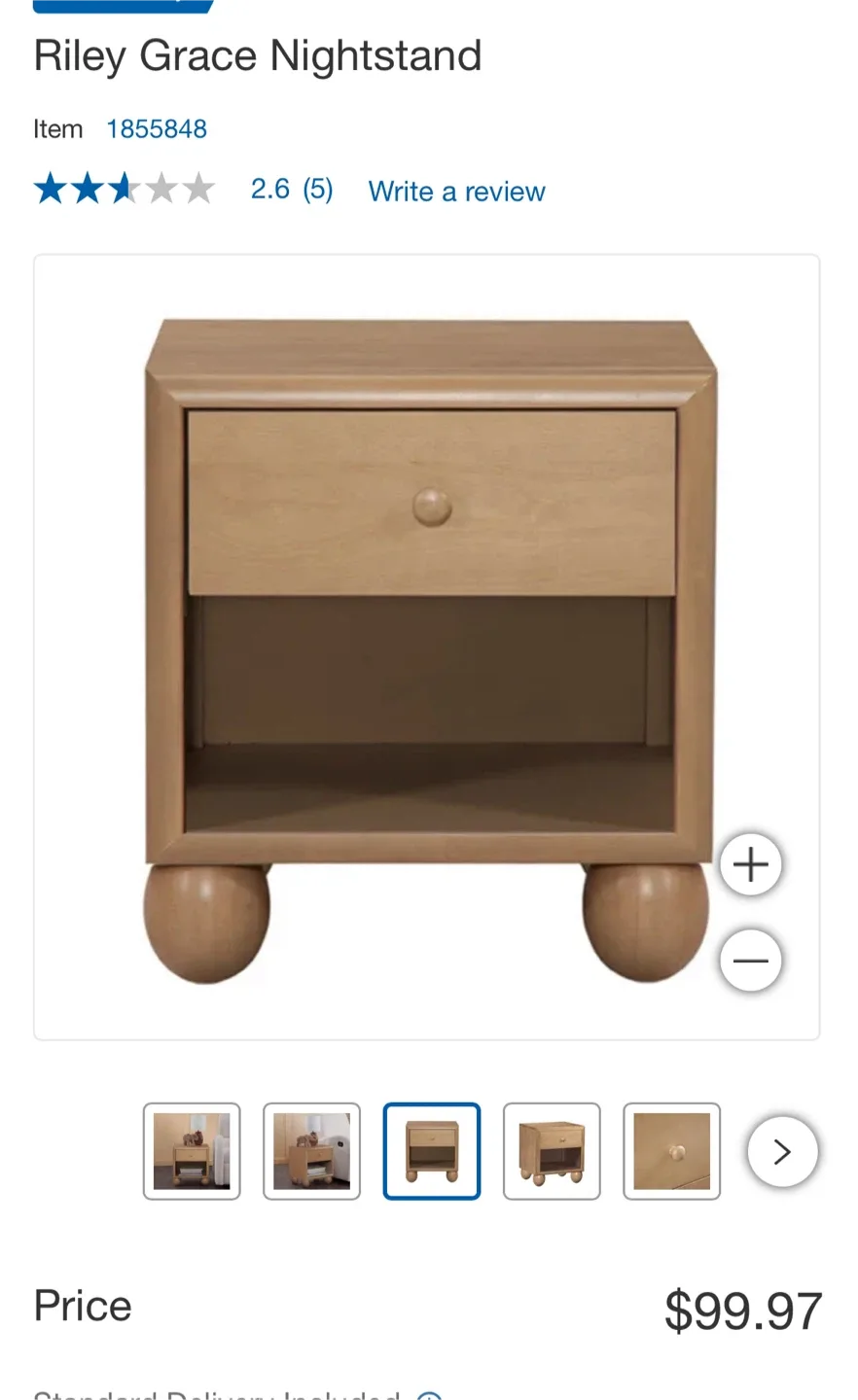Open the Write a review link
The height and width of the screenshot is (1400, 858).
[x=456, y=191]
